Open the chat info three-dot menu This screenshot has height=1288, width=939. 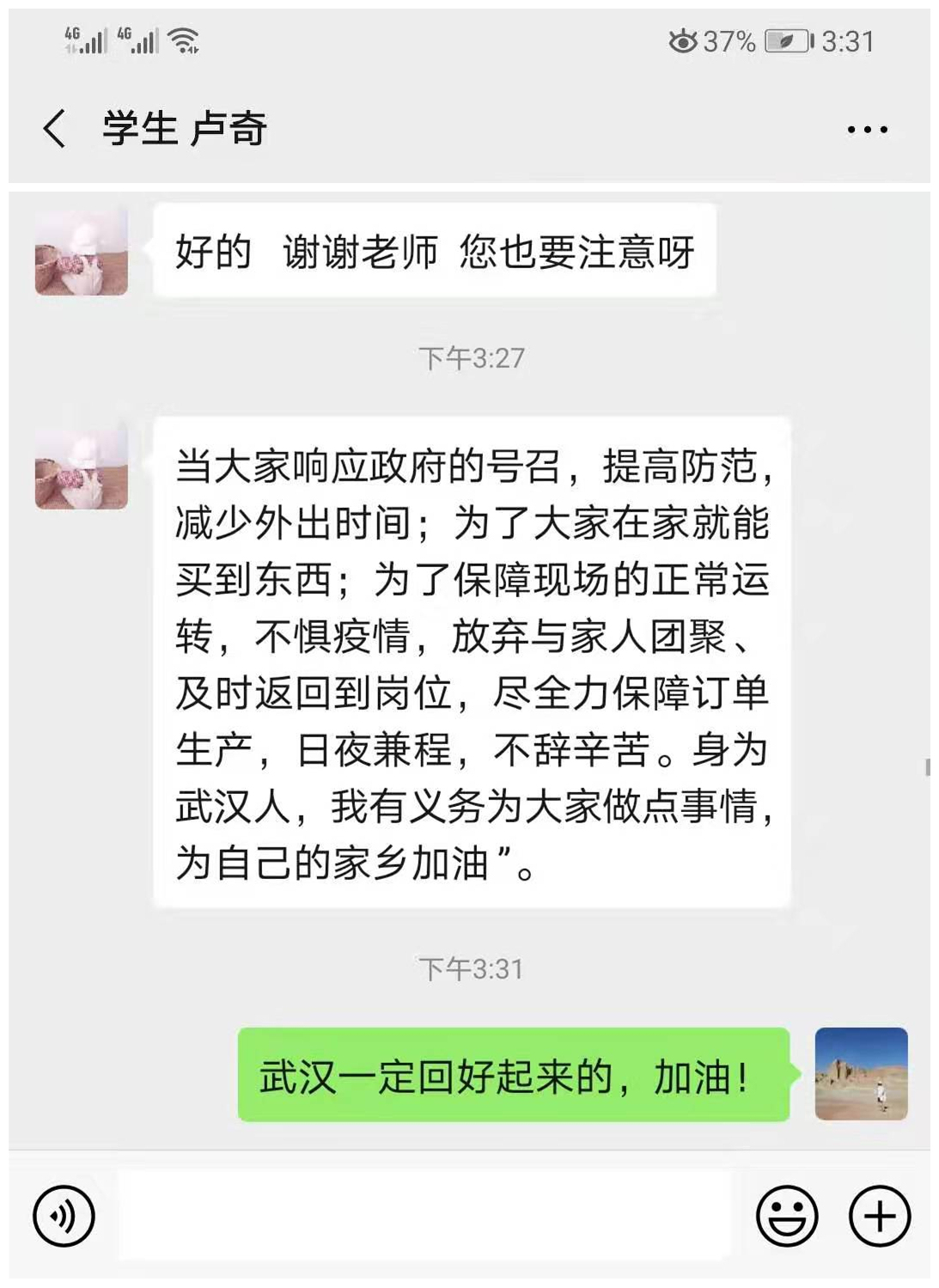pos(867,130)
